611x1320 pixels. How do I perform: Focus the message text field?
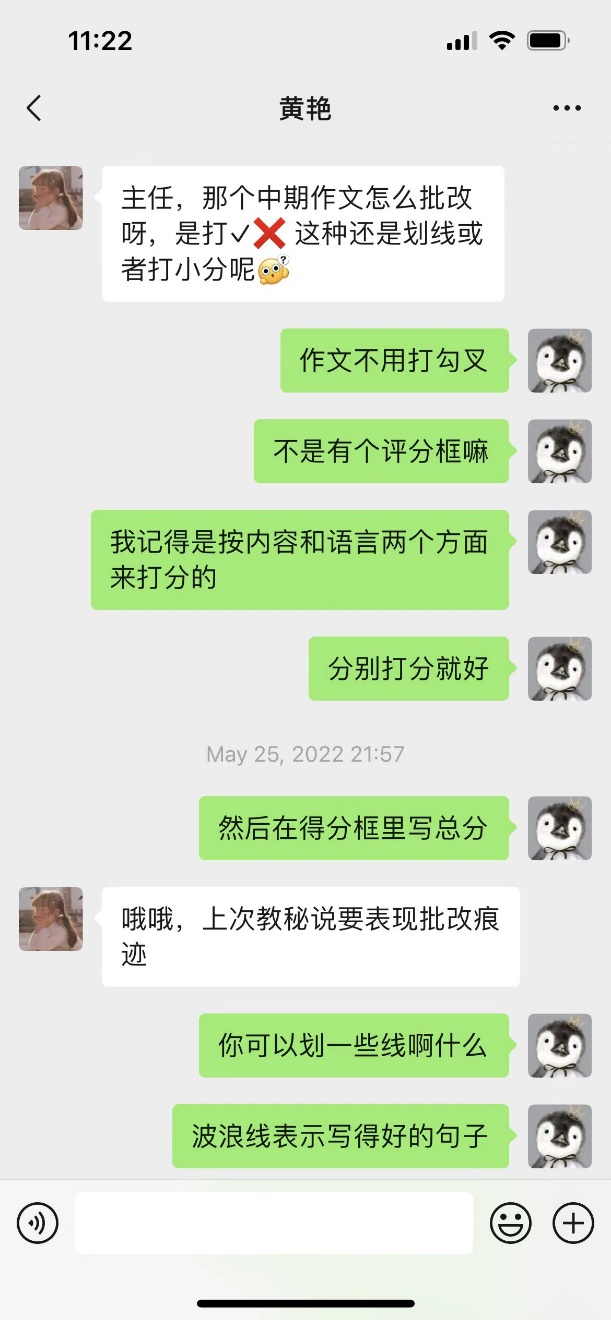274,1223
